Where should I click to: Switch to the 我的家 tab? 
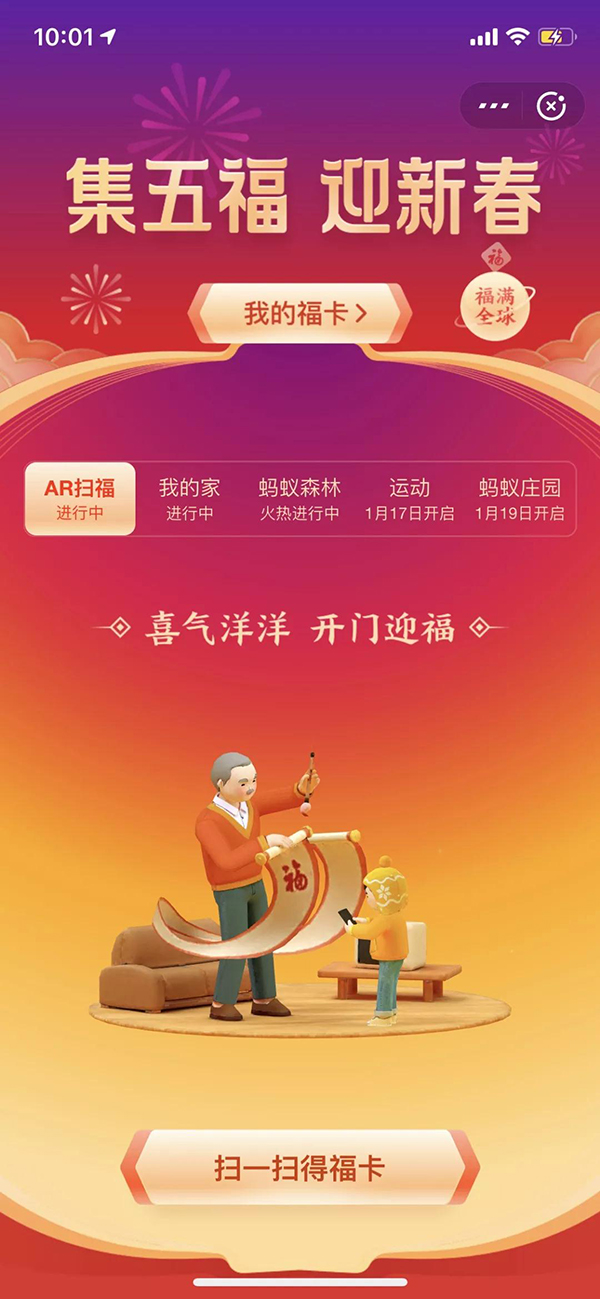189,499
